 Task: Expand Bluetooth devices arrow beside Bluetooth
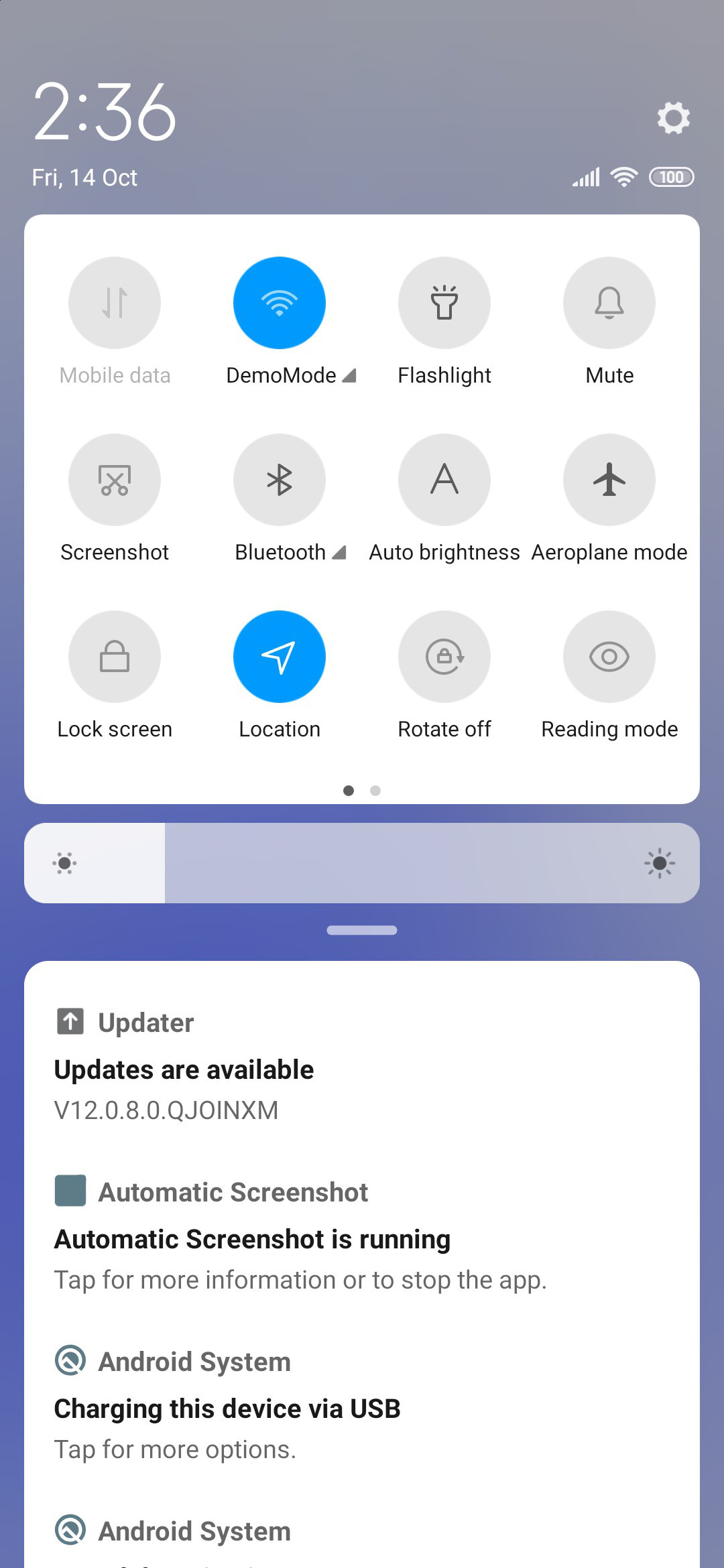coord(339,553)
